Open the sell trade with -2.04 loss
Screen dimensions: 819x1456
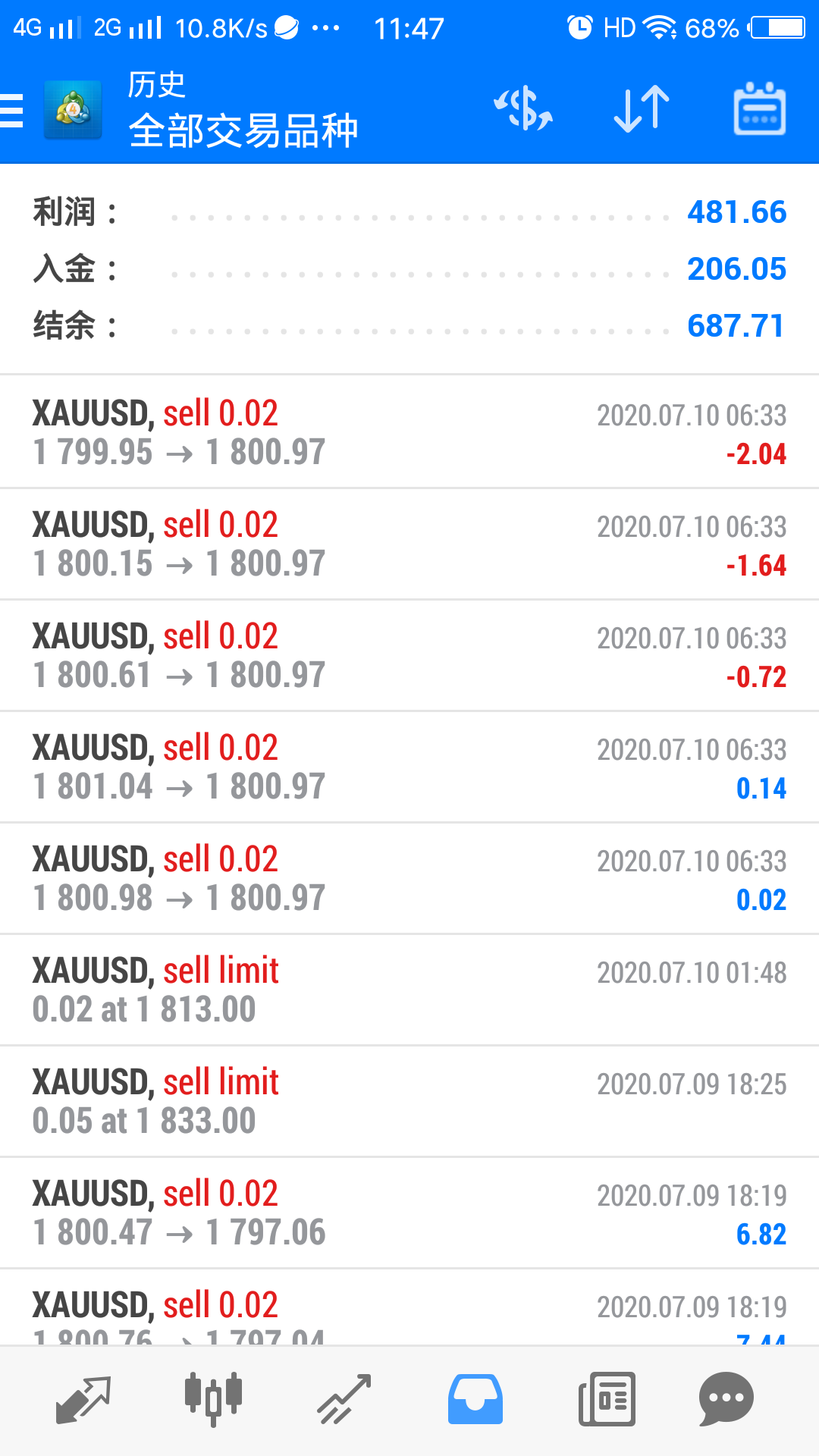(409, 432)
